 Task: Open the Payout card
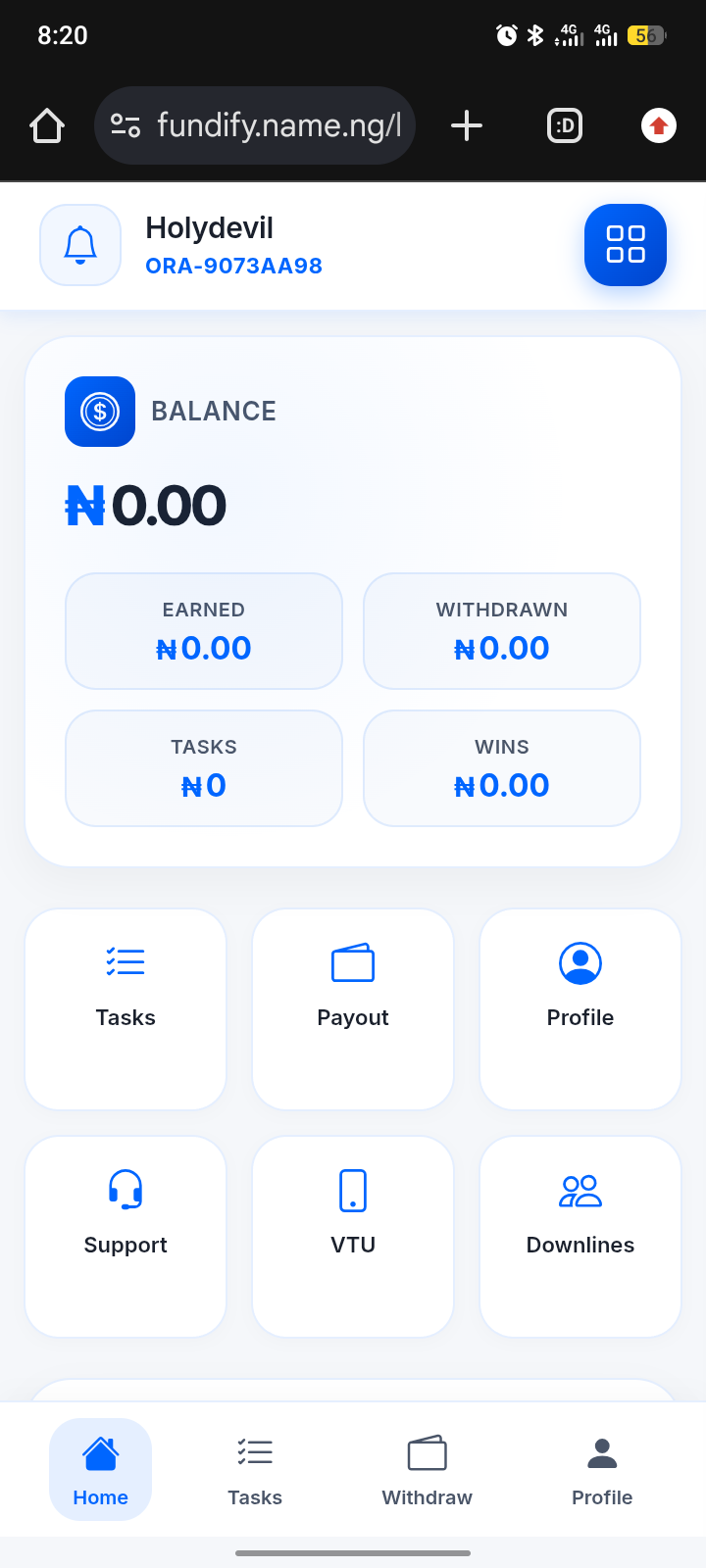[353, 1008]
